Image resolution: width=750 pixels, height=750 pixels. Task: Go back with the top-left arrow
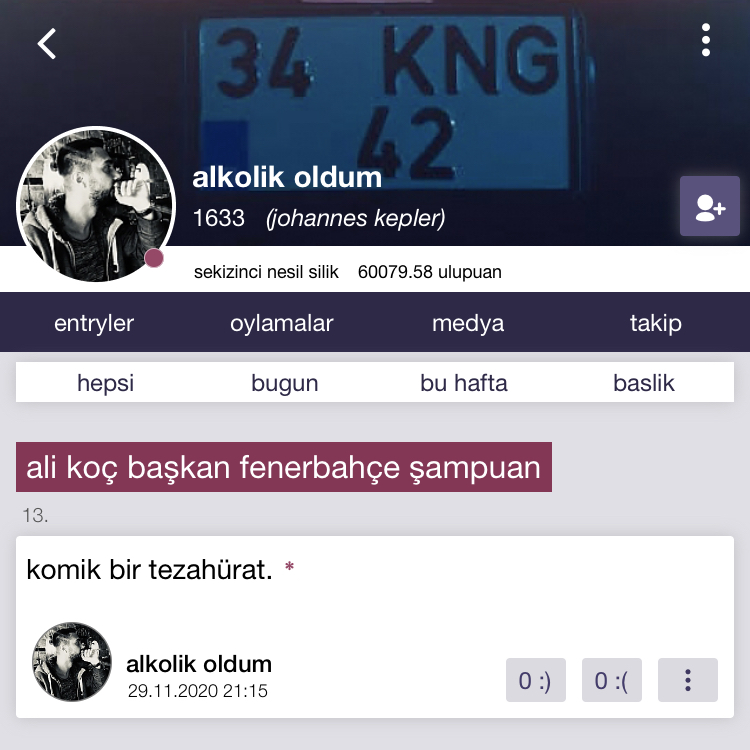click(x=47, y=44)
